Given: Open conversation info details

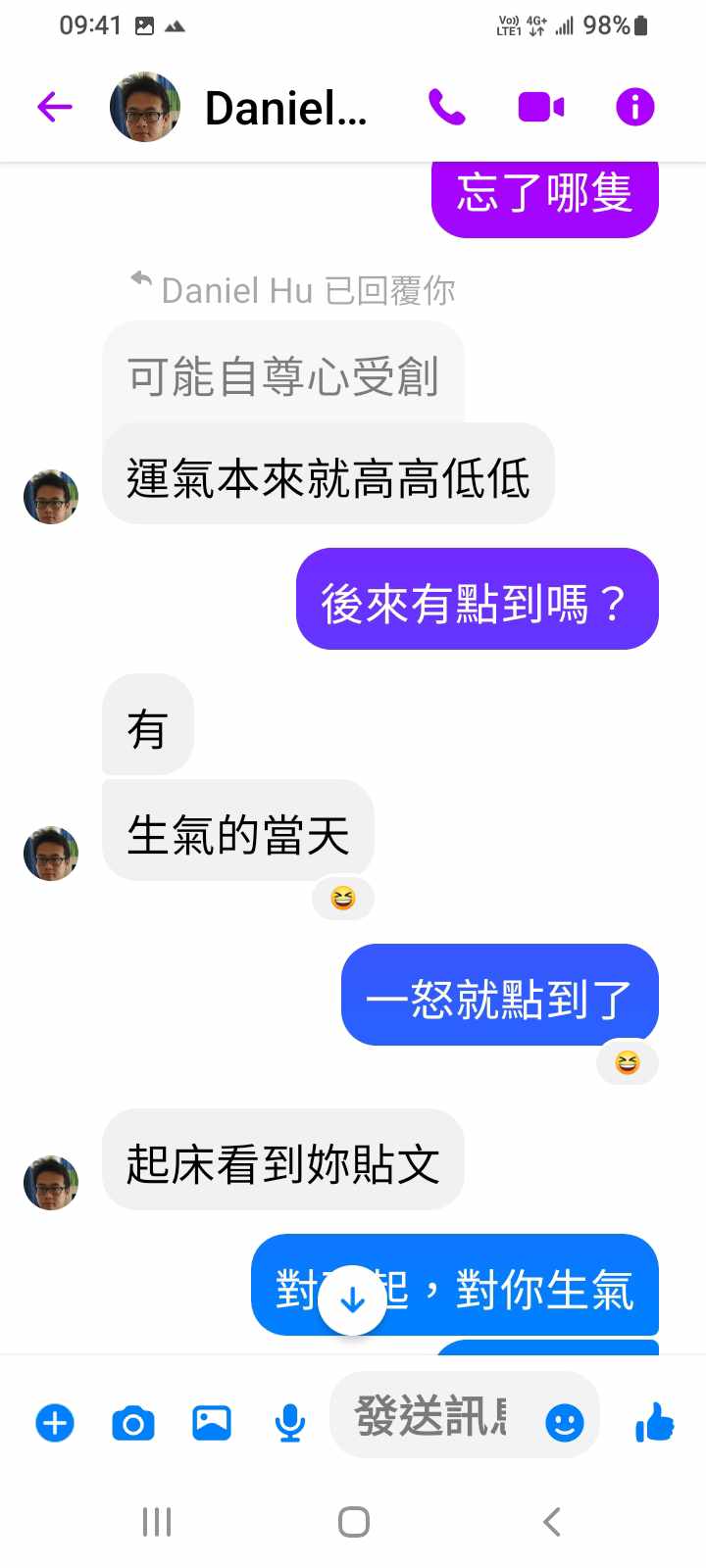Looking at the screenshot, I should coord(634,107).
